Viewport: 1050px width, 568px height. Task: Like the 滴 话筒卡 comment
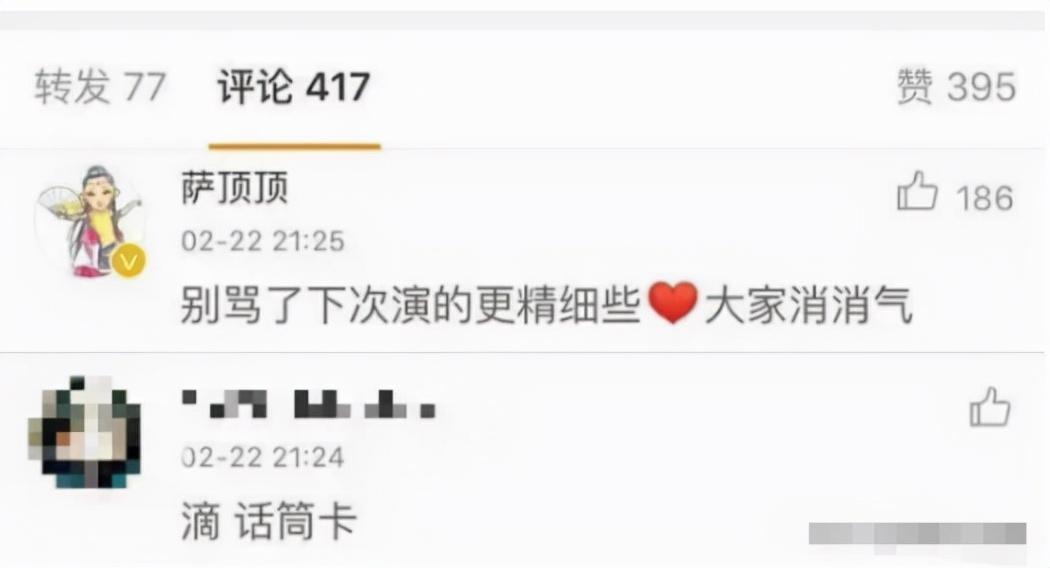[989, 407]
